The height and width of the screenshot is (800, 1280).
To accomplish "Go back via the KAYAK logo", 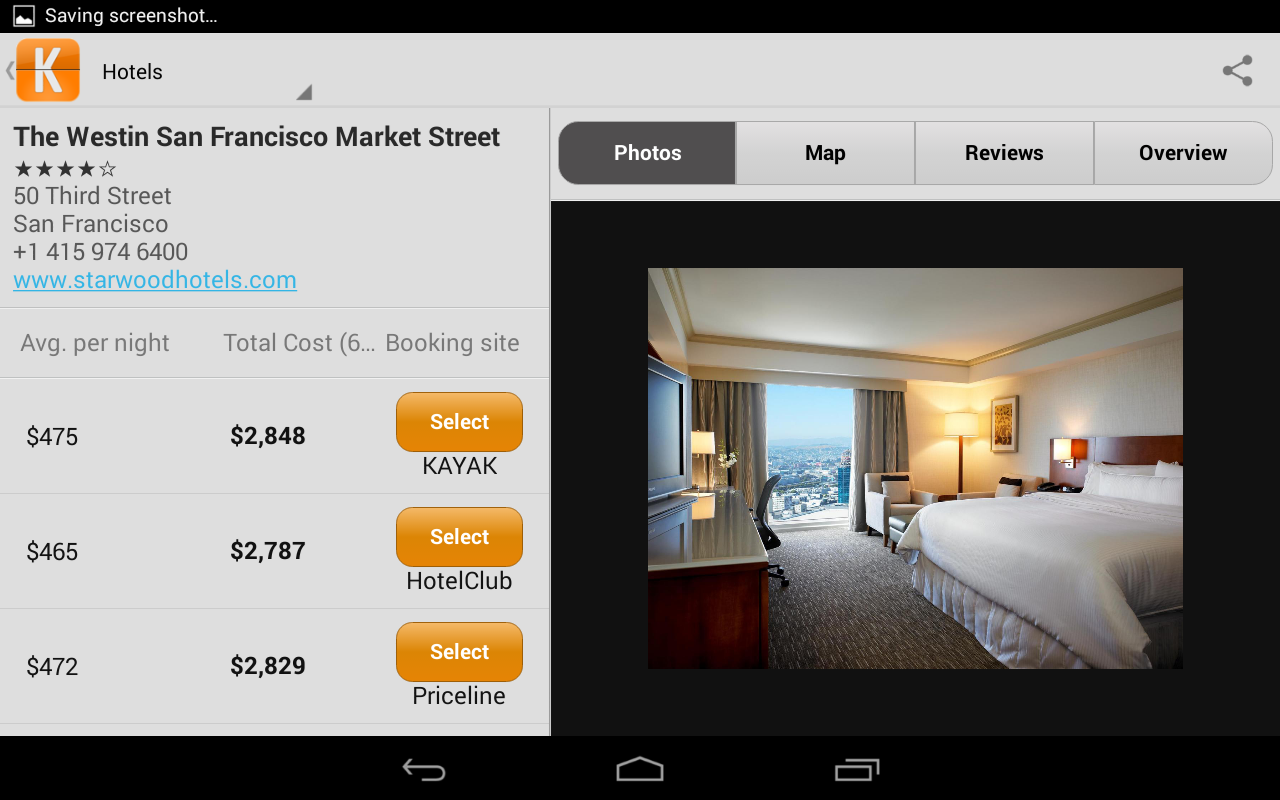I will pyautogui.click(x=47, y=71).
